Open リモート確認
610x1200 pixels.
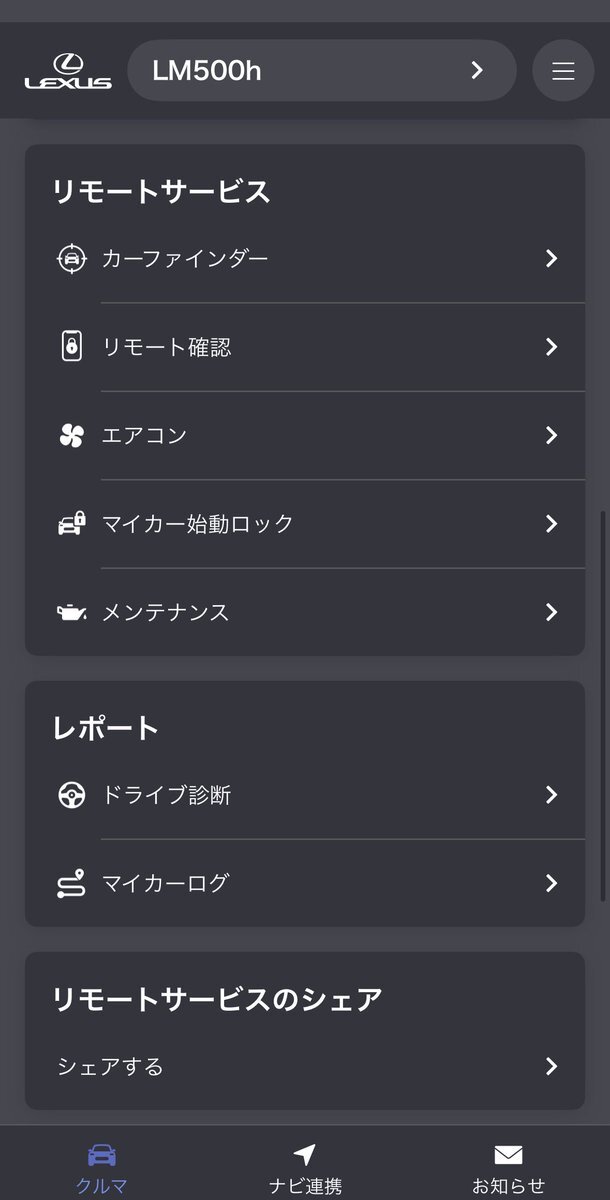click(305, 347)
